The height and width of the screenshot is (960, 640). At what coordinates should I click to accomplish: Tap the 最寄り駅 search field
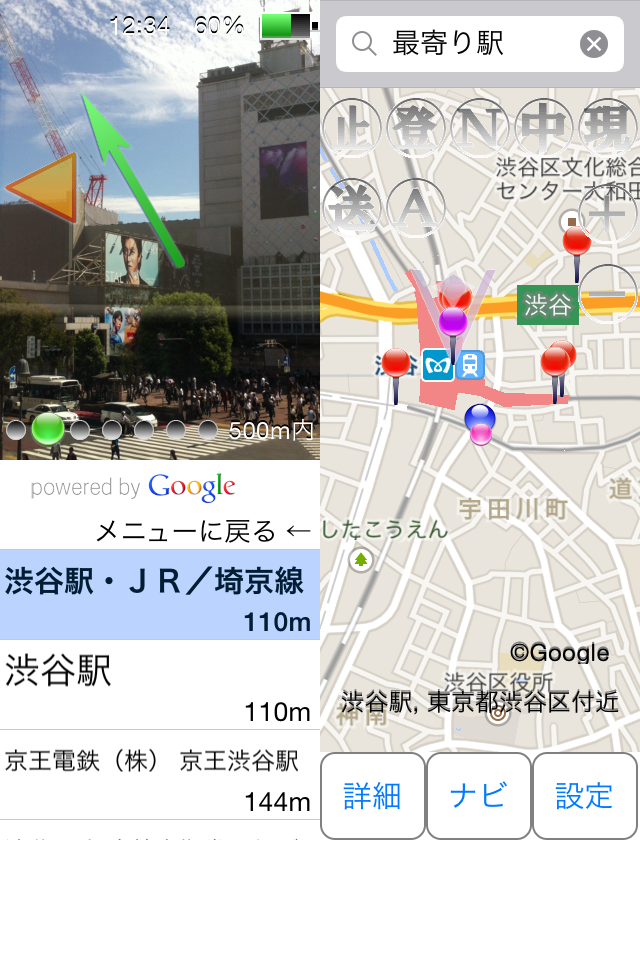(470, 44)
